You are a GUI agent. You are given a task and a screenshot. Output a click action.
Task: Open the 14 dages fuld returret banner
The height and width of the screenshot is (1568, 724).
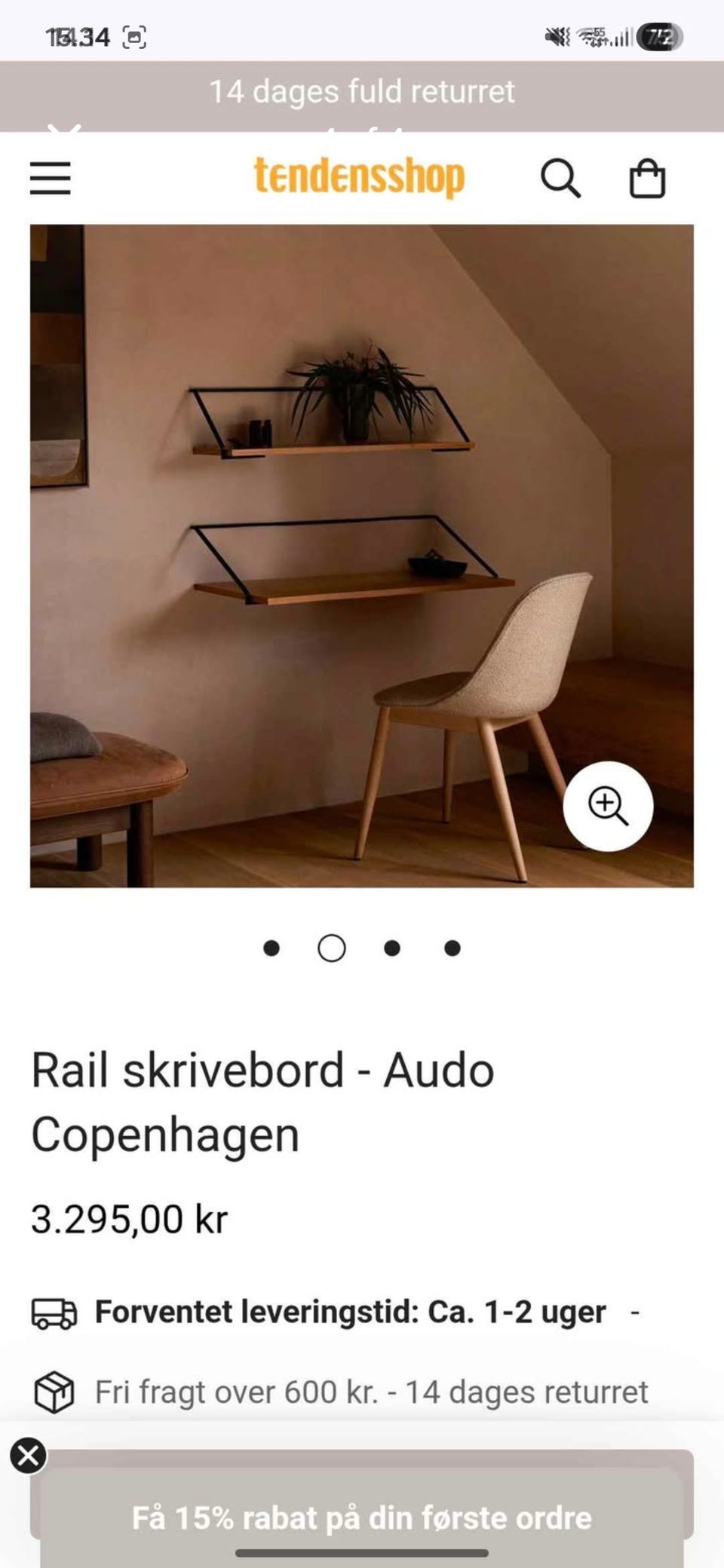click(x=362, y=92)
